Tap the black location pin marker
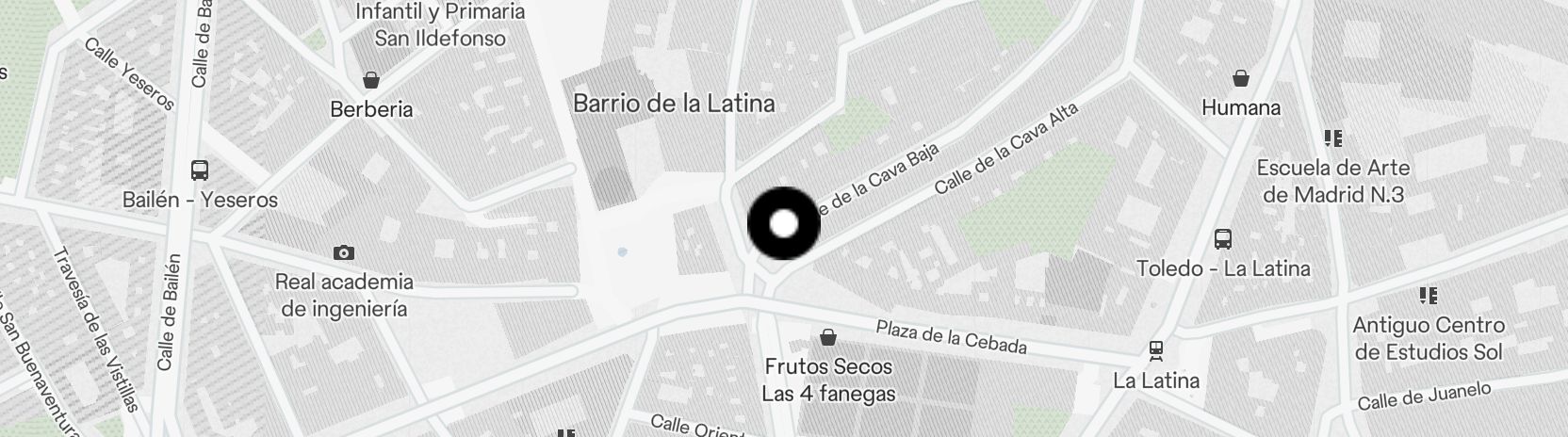The width and height of the screenshot is (1568, 437). point(784,224)
